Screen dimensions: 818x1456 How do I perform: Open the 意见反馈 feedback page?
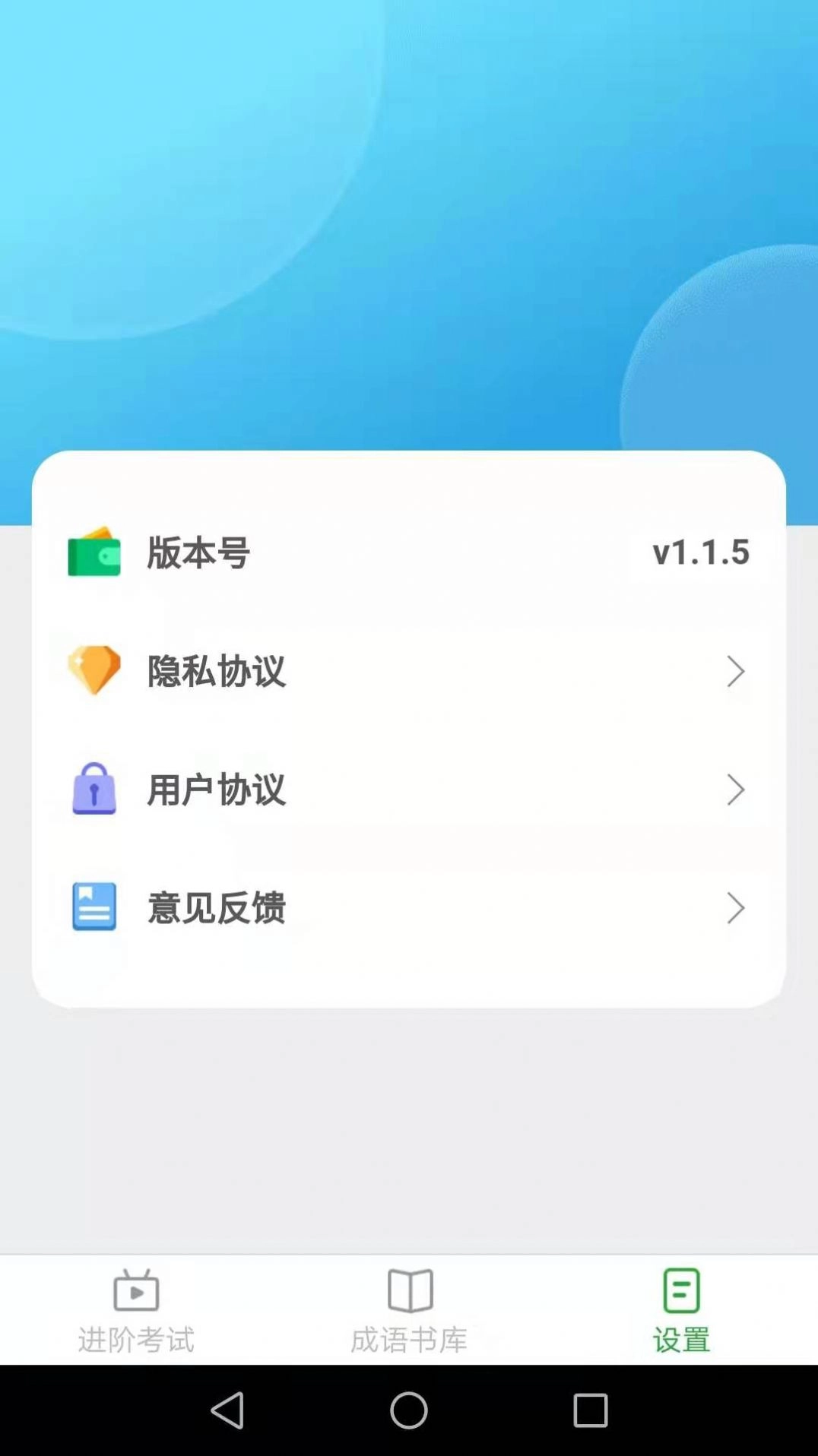coord(411,908)
